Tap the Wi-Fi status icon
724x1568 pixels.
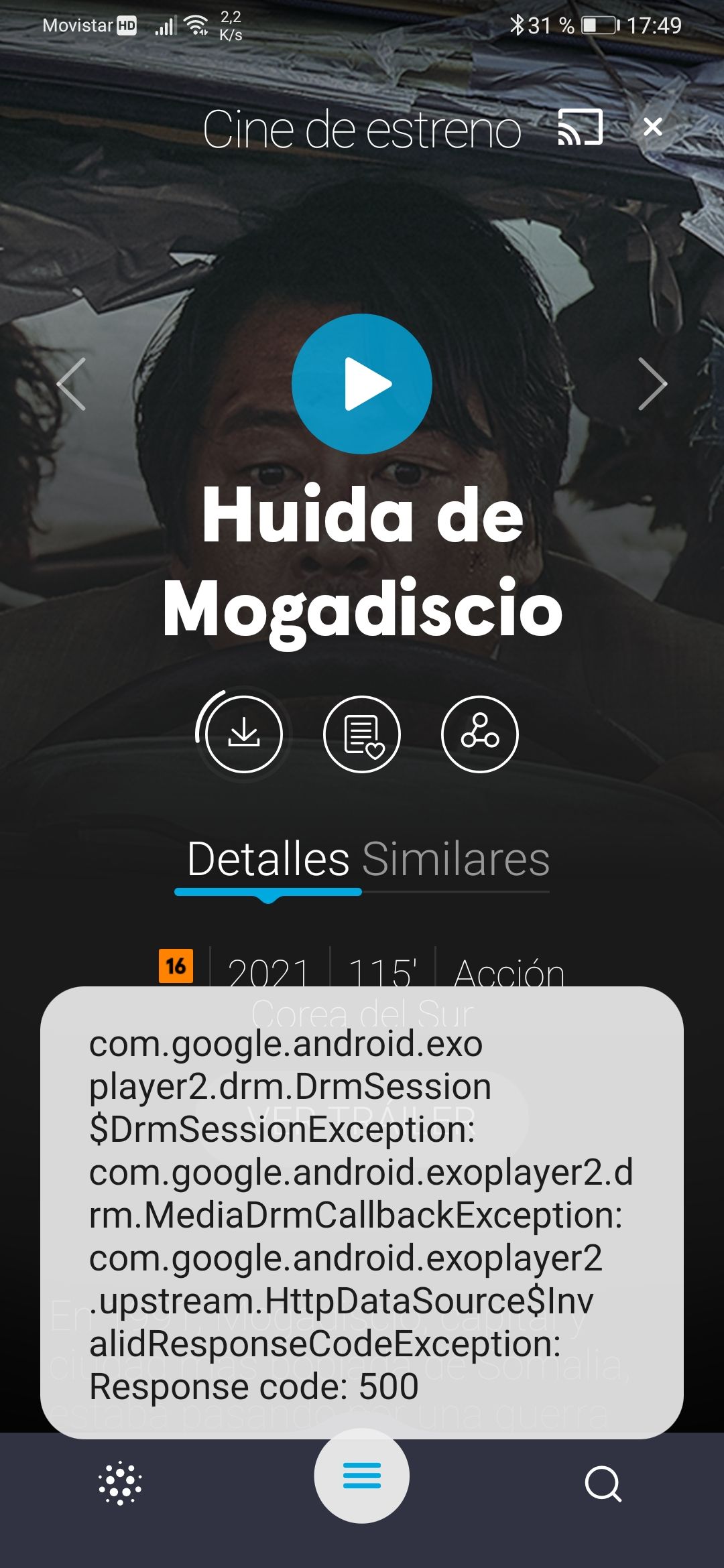pyautogui.click(x=195, y=25)
